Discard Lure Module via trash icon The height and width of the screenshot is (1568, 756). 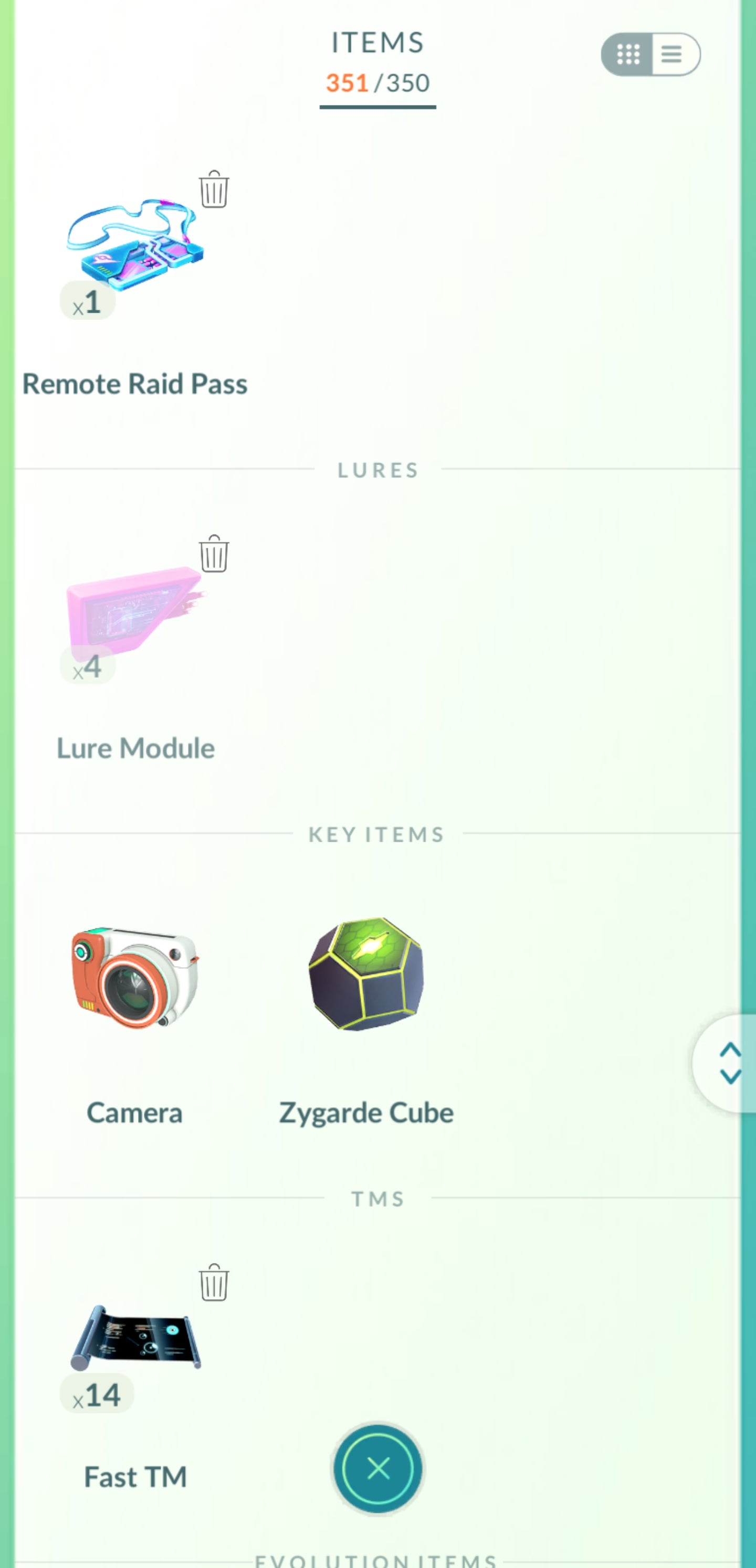point(214,554)
